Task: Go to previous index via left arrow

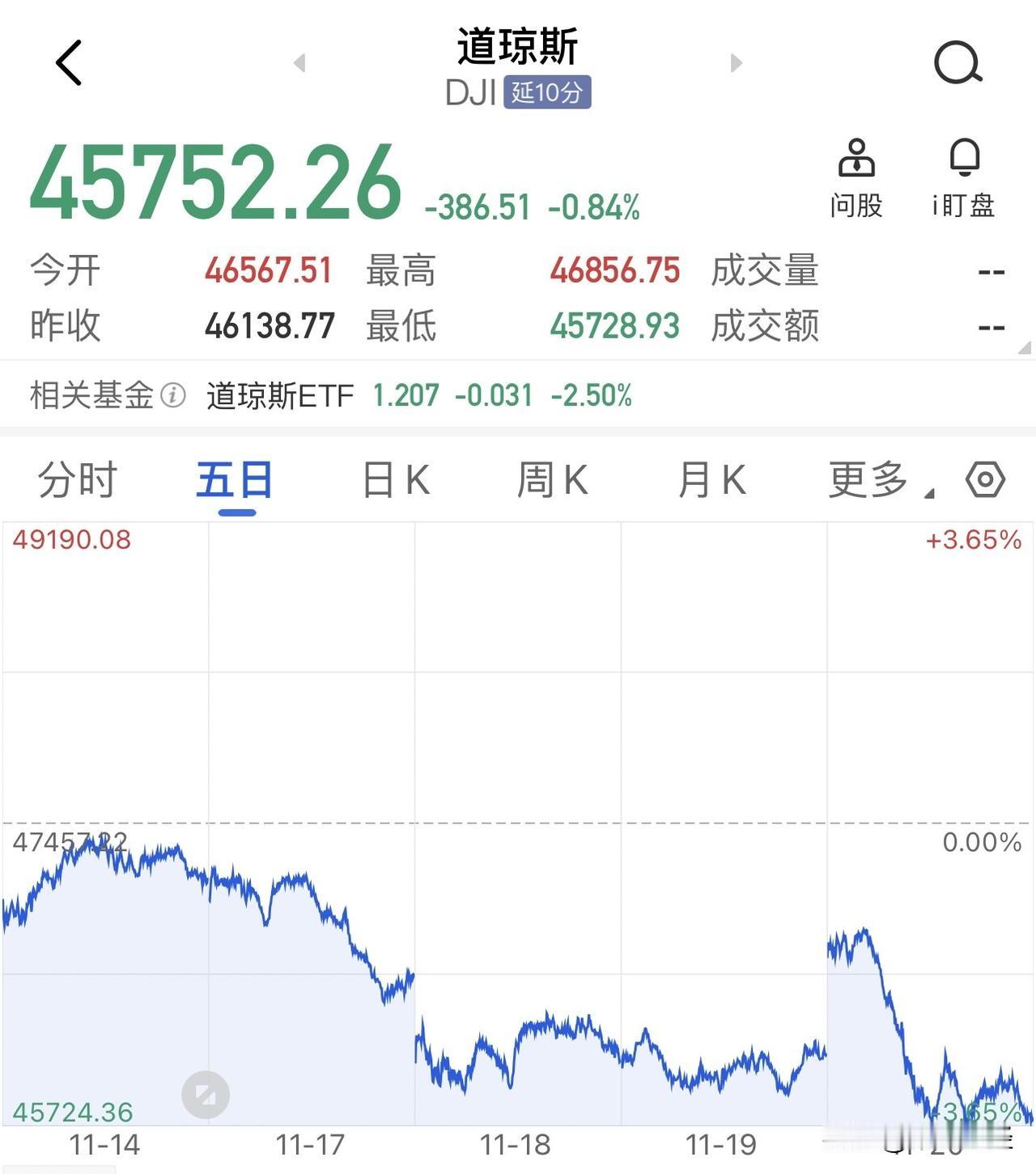Action: 298,63
